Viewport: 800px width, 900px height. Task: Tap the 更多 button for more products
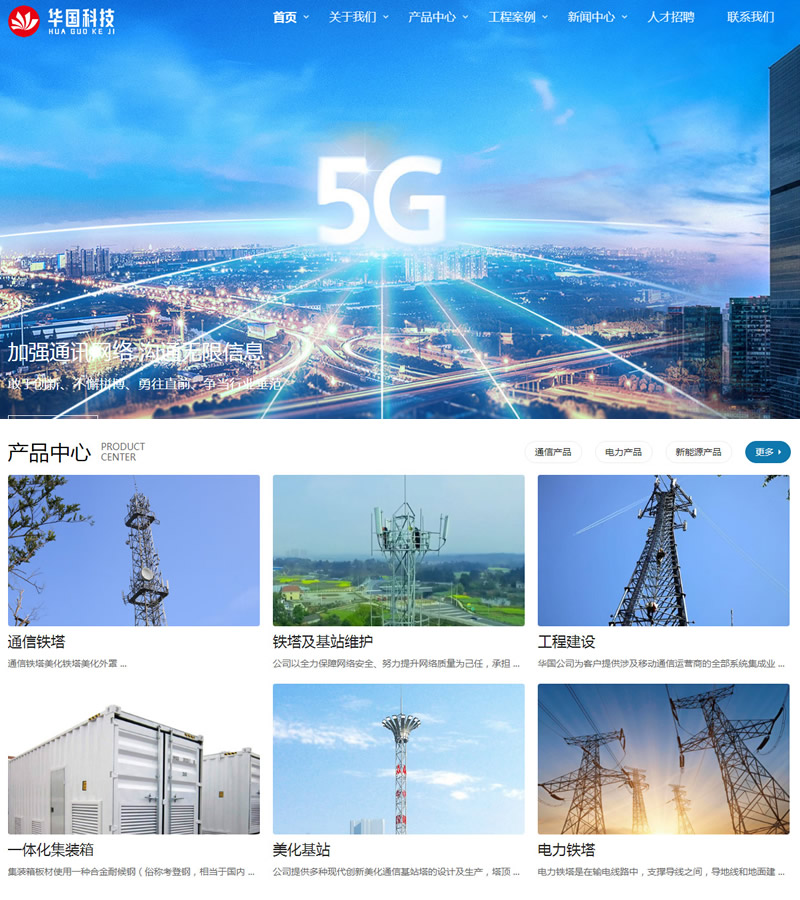tap(767, 452)
